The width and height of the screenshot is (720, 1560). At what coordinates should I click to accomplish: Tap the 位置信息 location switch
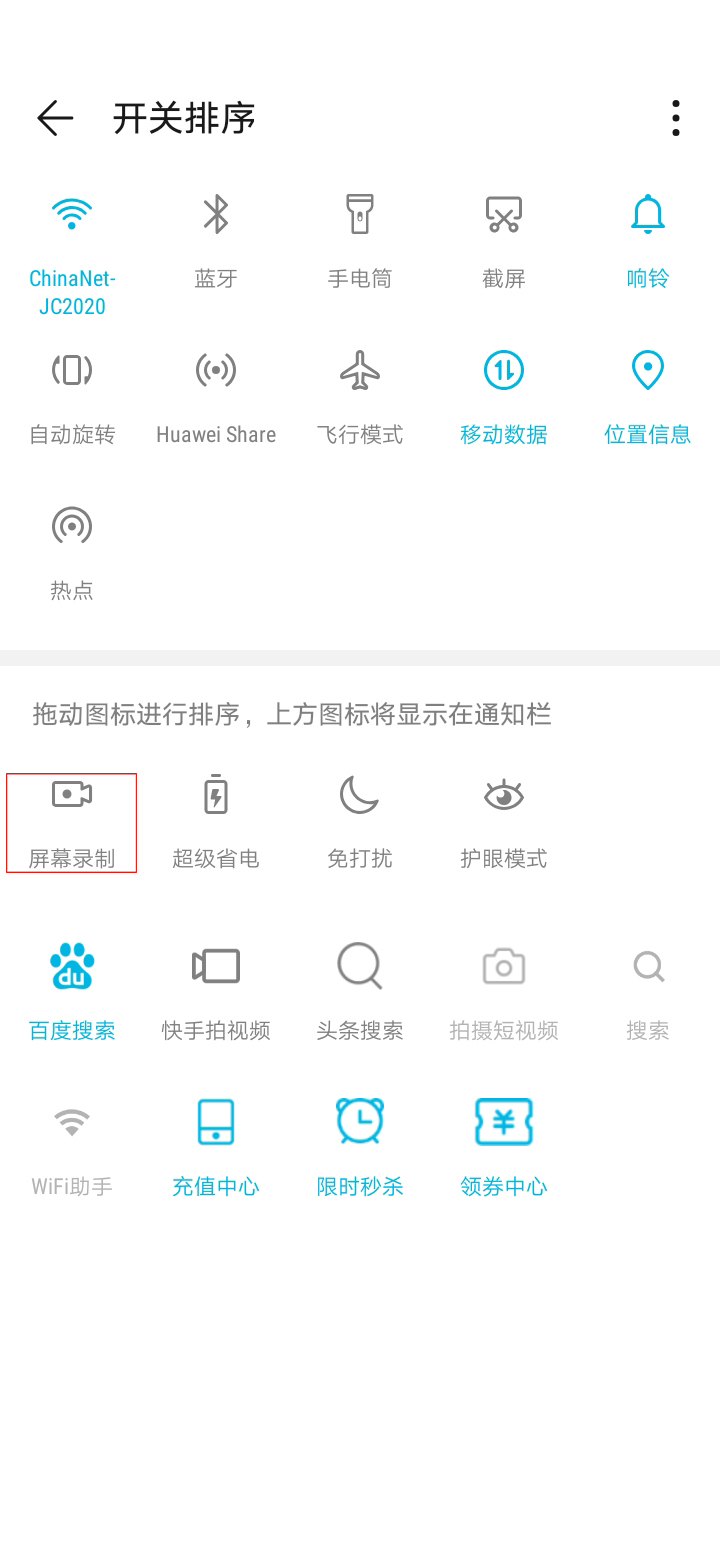(647, 371)
